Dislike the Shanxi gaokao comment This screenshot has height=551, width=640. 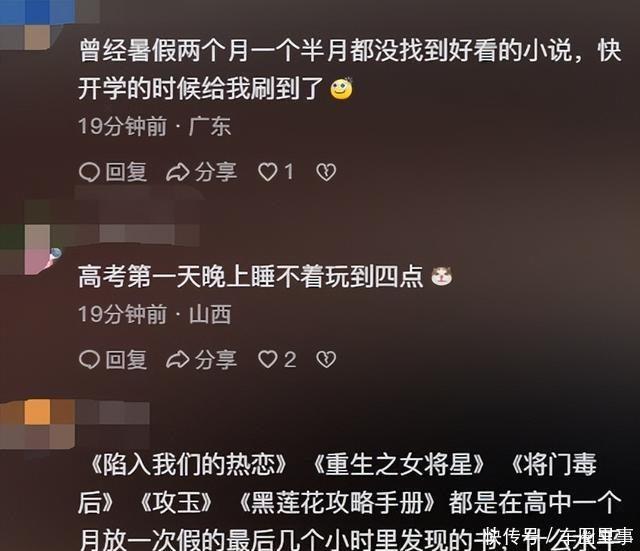pyautogui.click(x=326, y=359)
